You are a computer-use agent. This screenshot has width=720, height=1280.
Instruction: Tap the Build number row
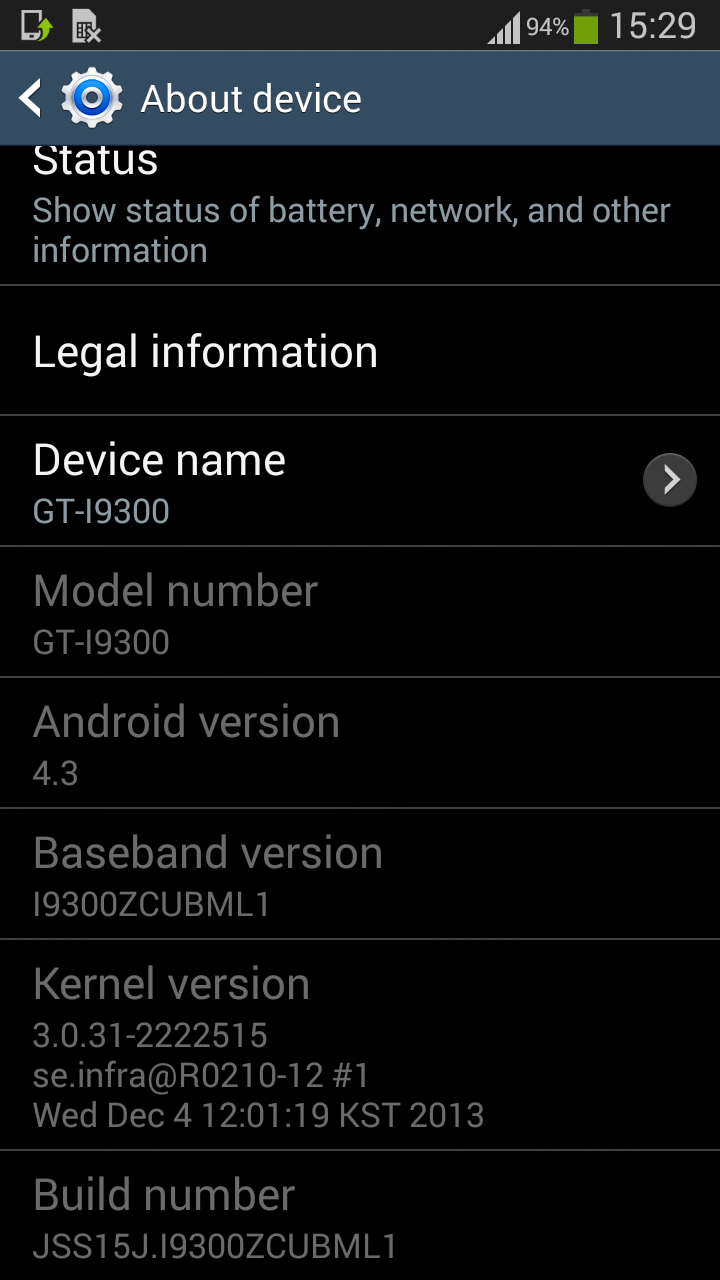coord(360,1216)
